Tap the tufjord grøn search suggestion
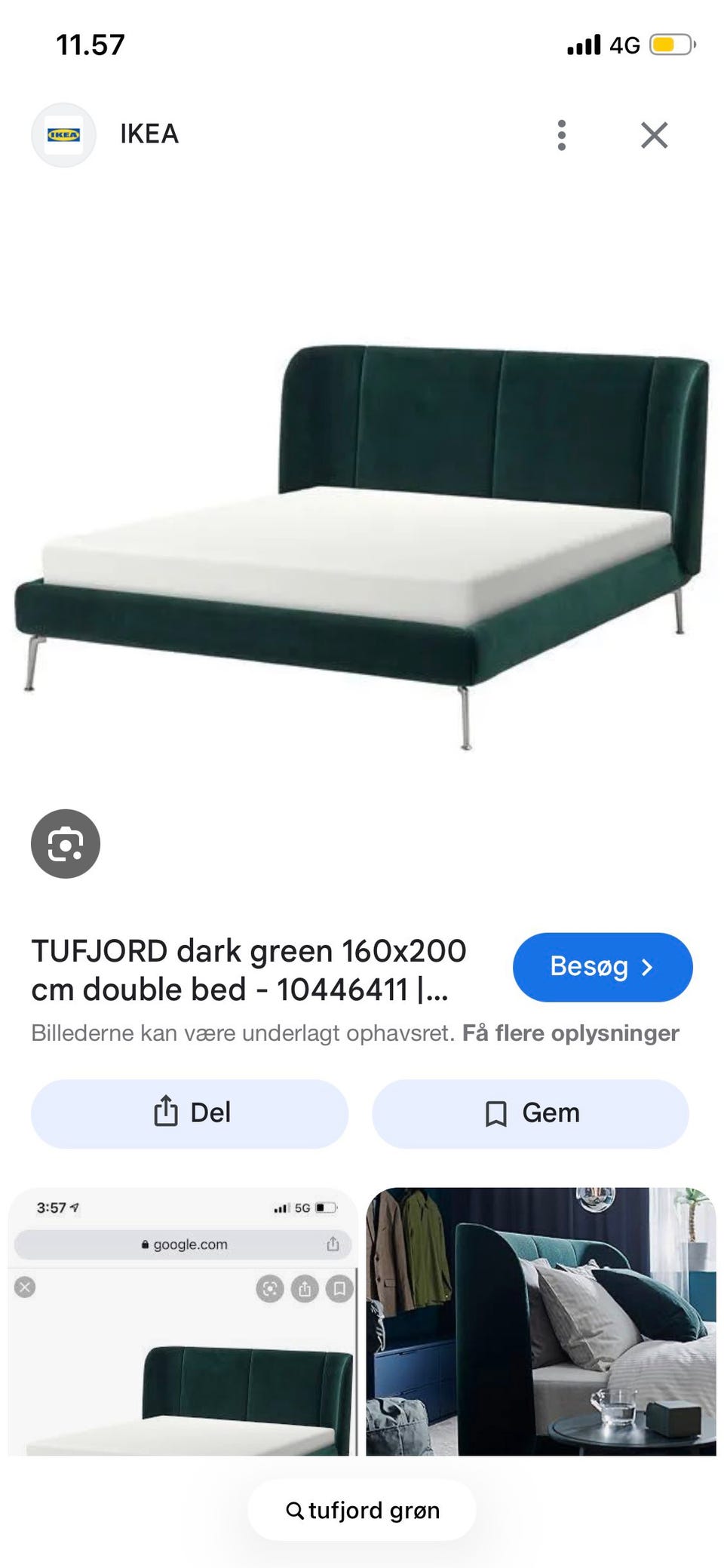 click(360, 1510)
